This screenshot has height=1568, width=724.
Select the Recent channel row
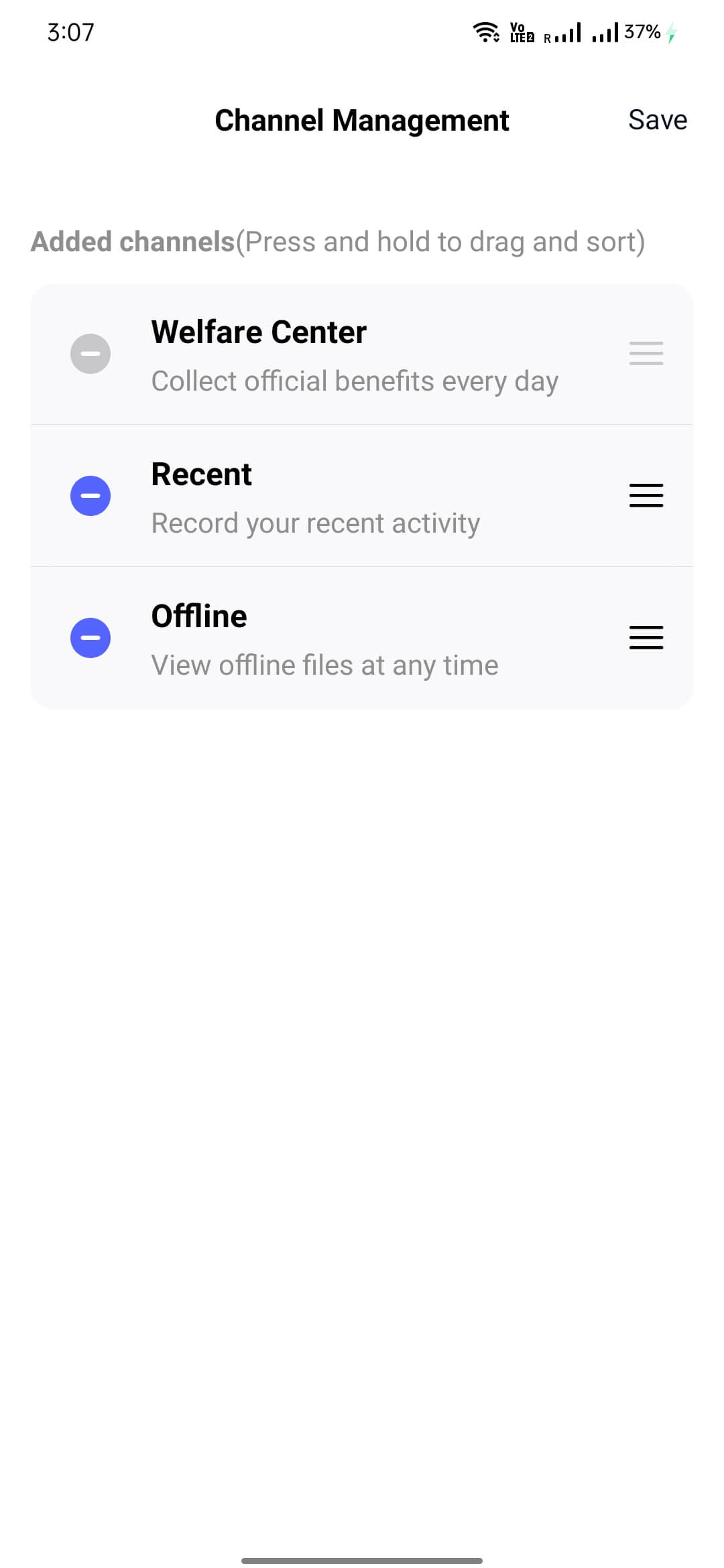[362, 495]
